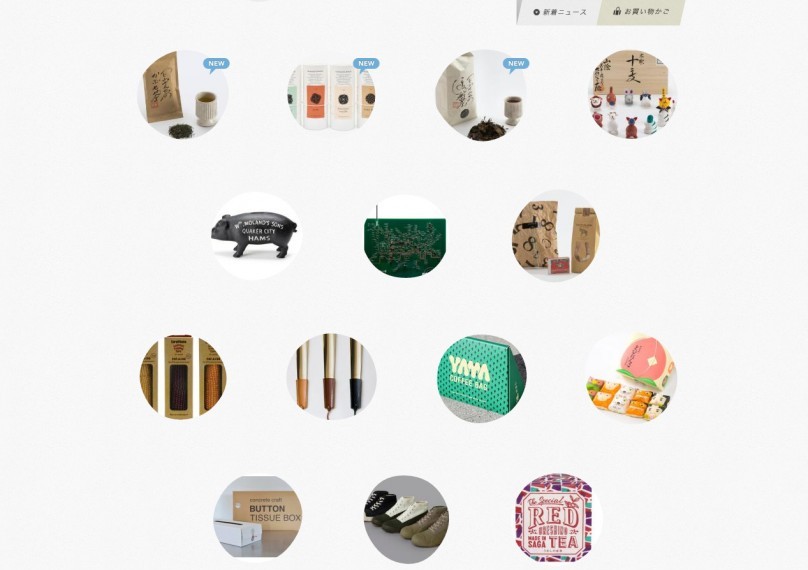Open the three fountain pens product

click(331, 377)
